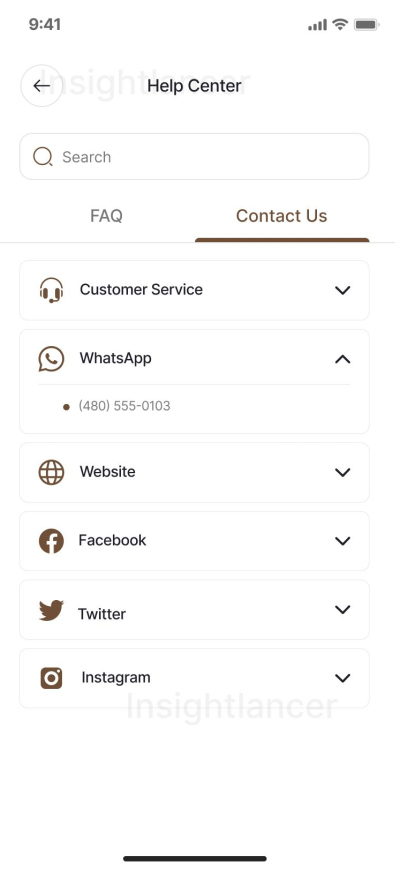Switch to the FAQ tab
Viewport: 400px width, 870px height.
tap(107, 216)
